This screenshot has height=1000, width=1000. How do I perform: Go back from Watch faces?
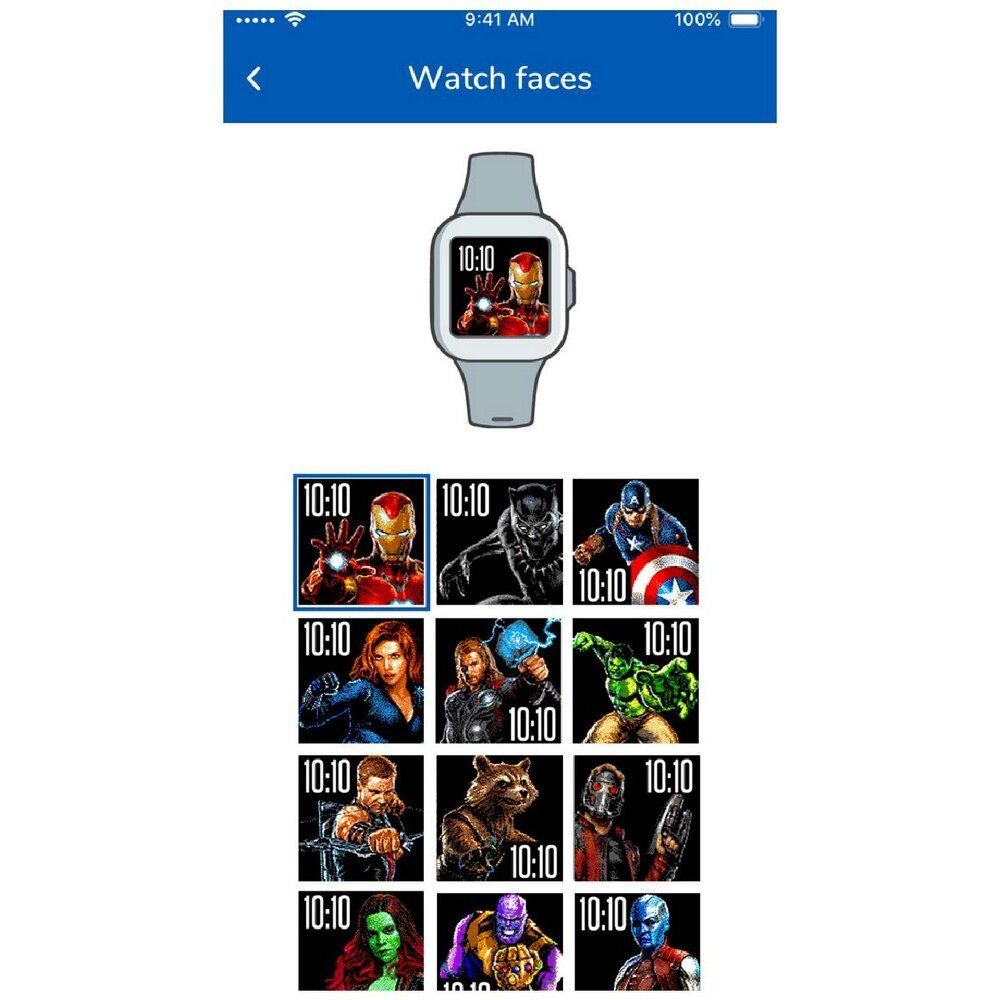point(254,79)
